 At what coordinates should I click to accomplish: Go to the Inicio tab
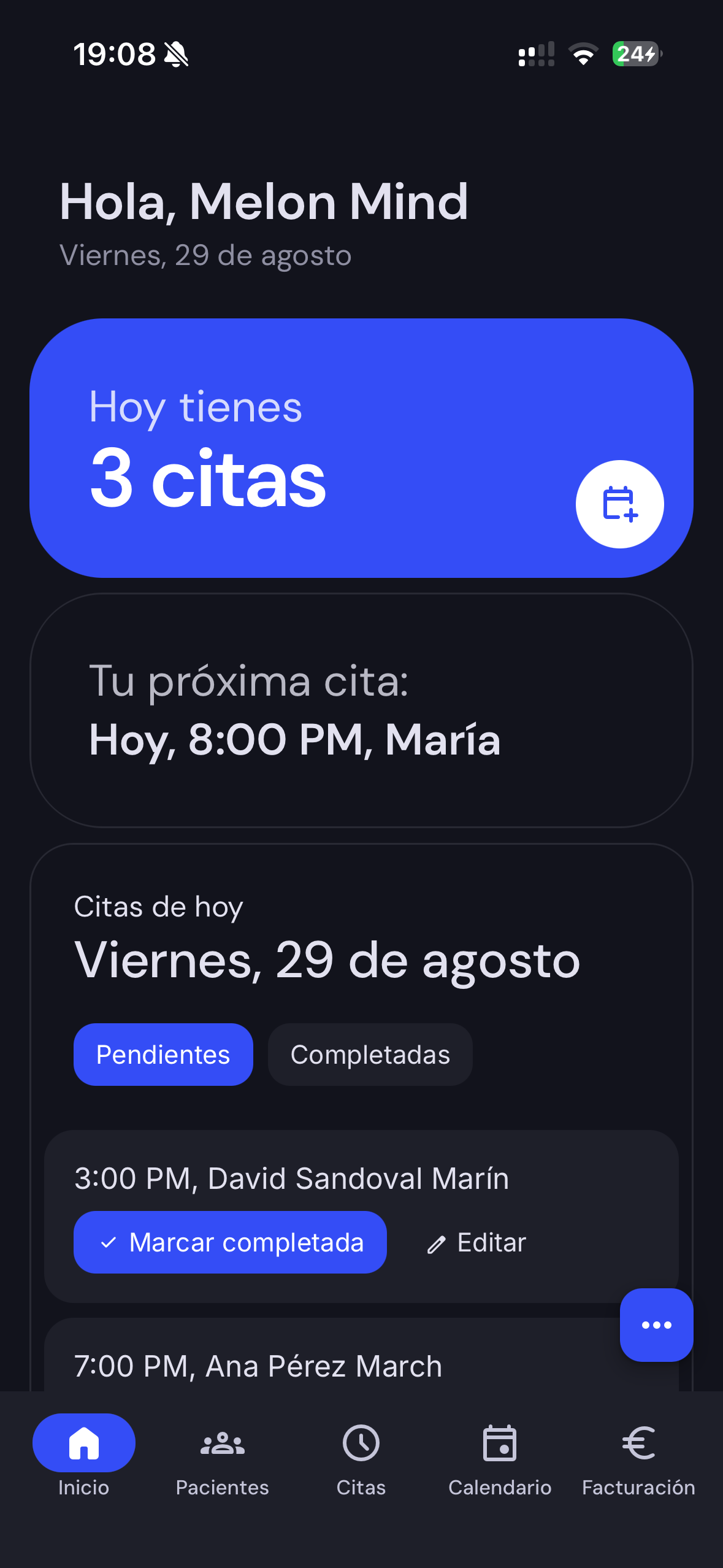click(84, 1455)
